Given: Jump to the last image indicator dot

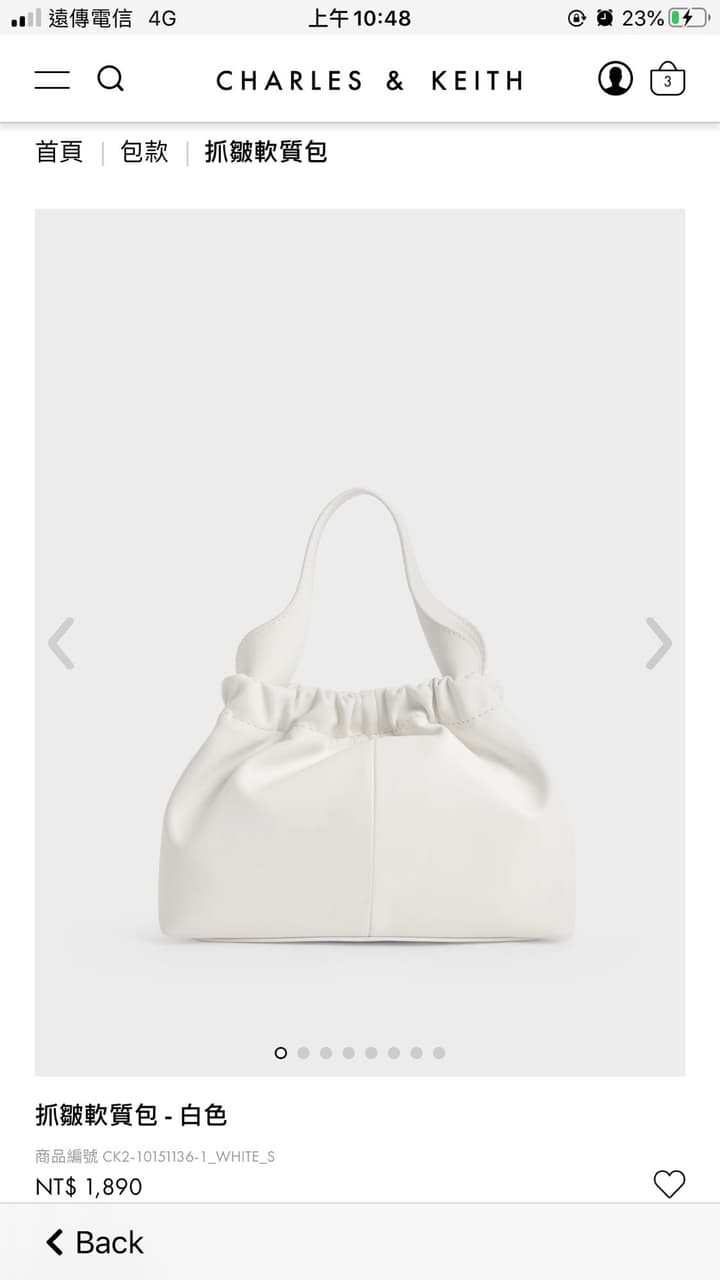Looking at the screenshot, I should [439, 1052].
